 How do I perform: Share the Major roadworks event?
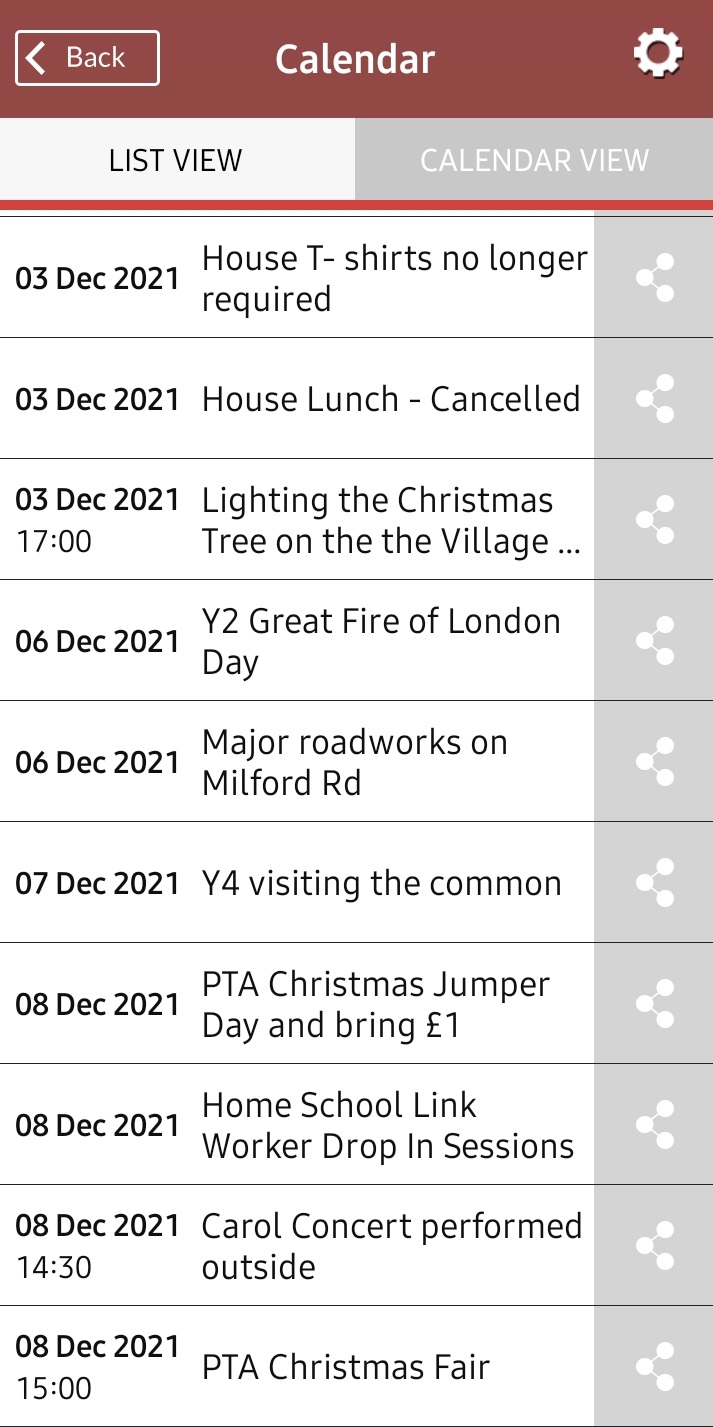click(x=654, y=762)
